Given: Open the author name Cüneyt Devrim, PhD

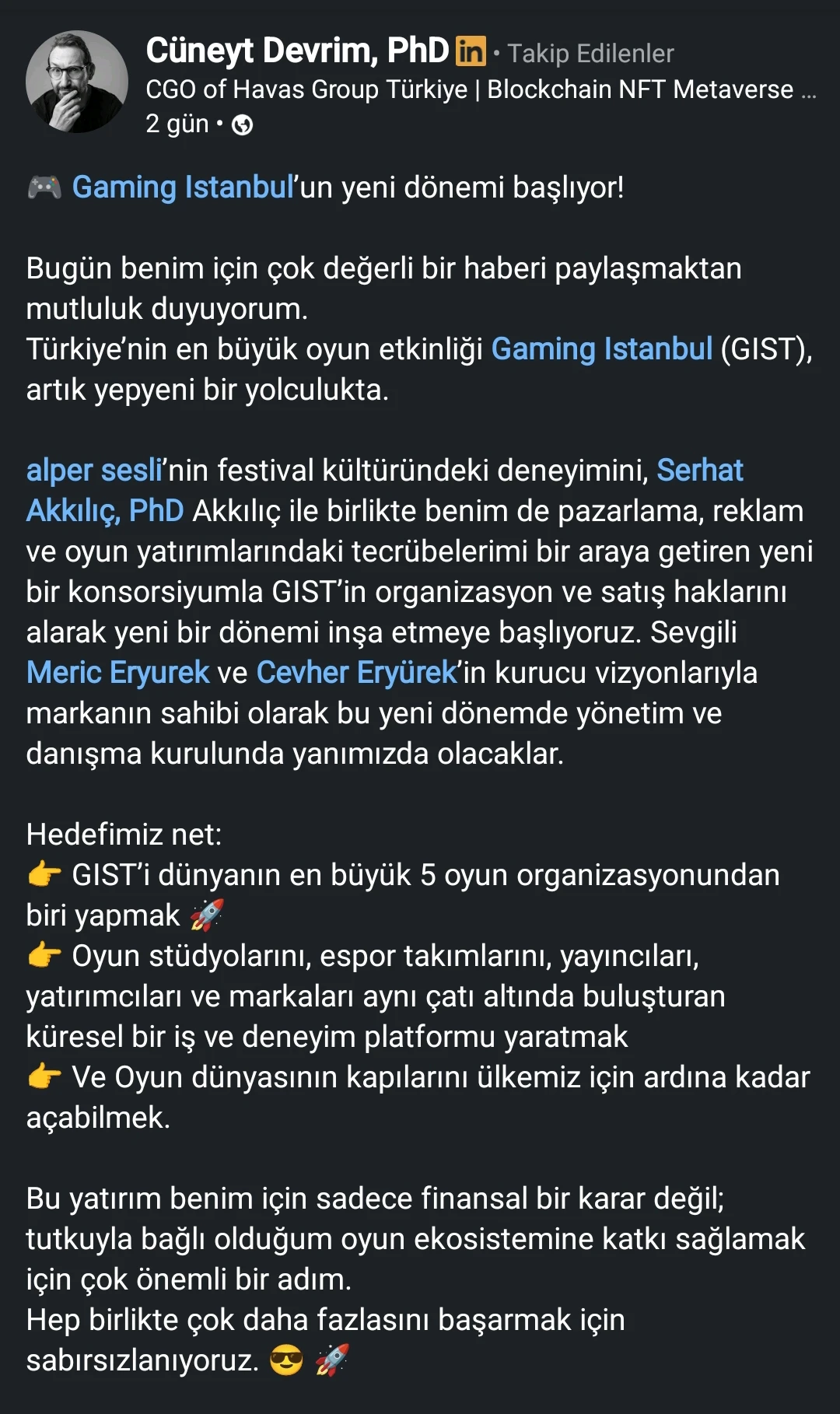Looking at the screenshot, I should click(297, 51).
